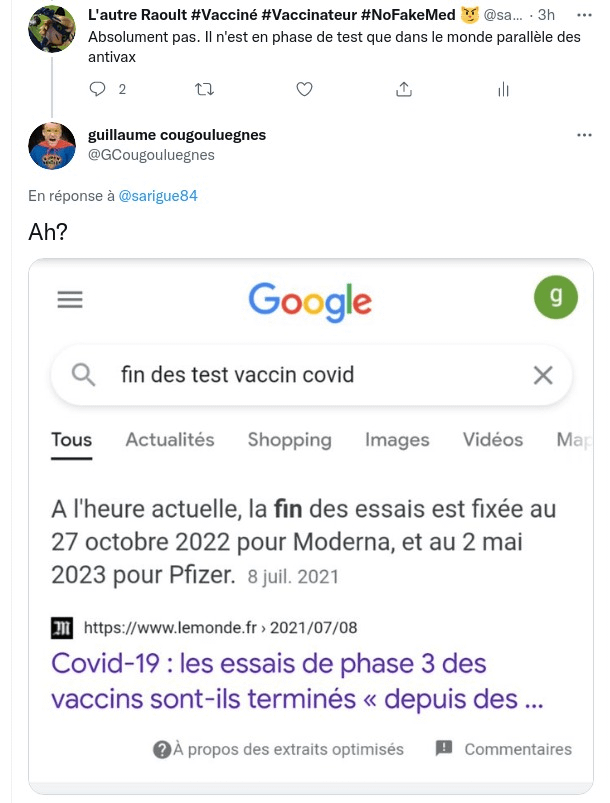
Task: View analytics for L'autre Raoult's tweet
Action: pos(503,89)
